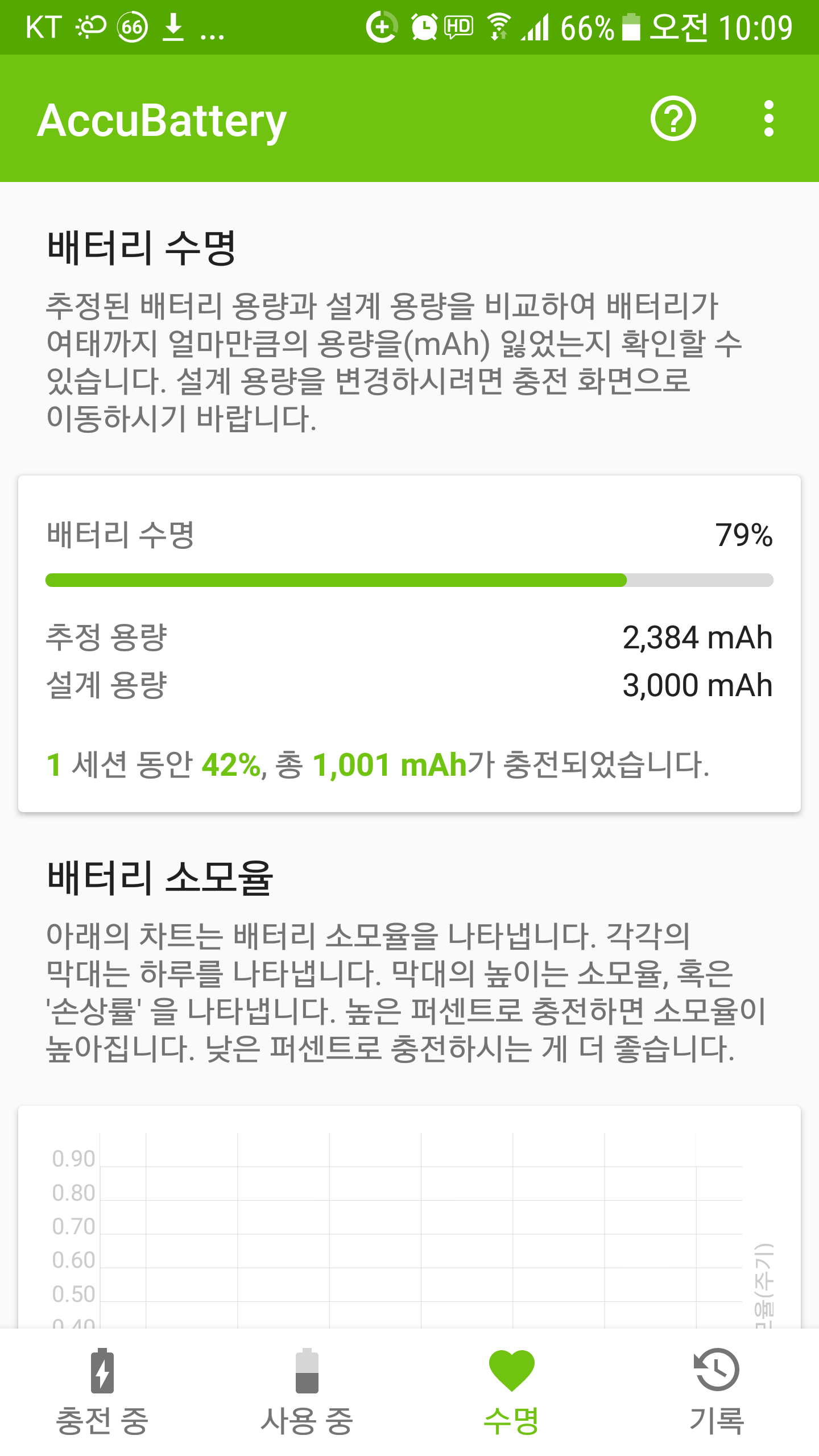Screen dimensions: 819x1456
Task: Go to the 기록 history tab
Action: click(x=717, y=1392)
